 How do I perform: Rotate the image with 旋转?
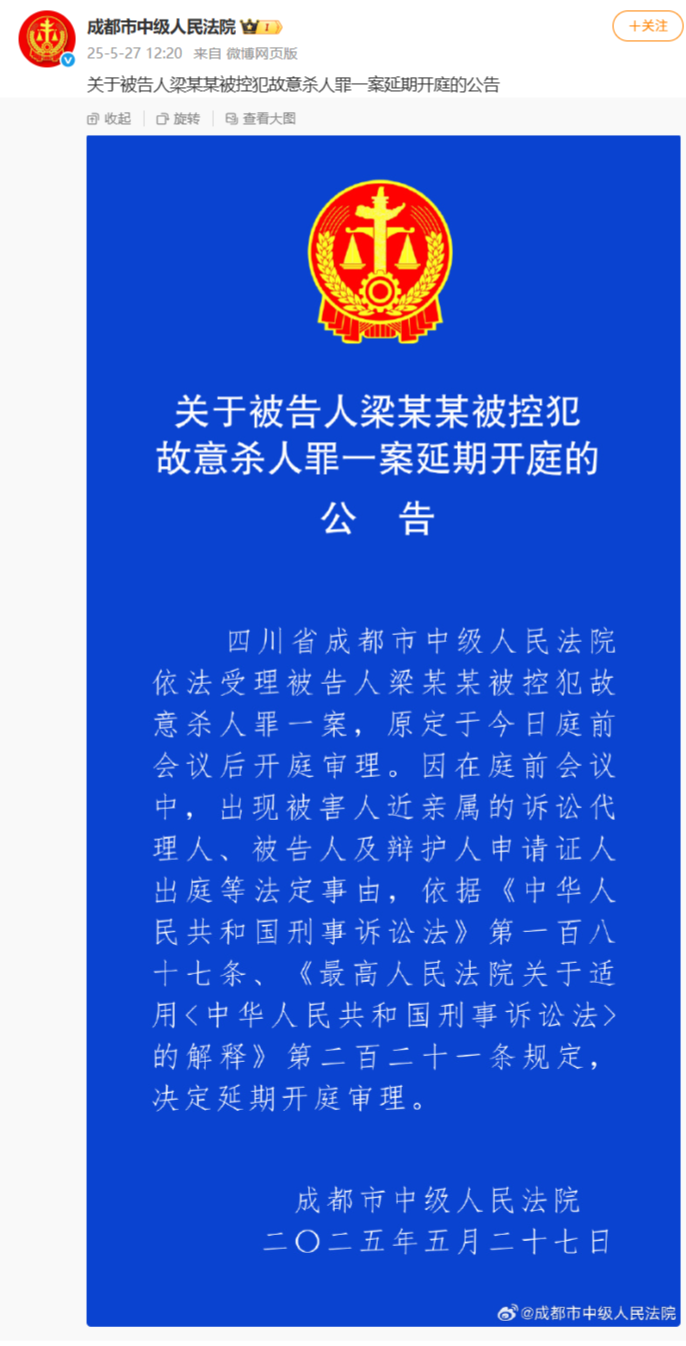click(178, 119)
